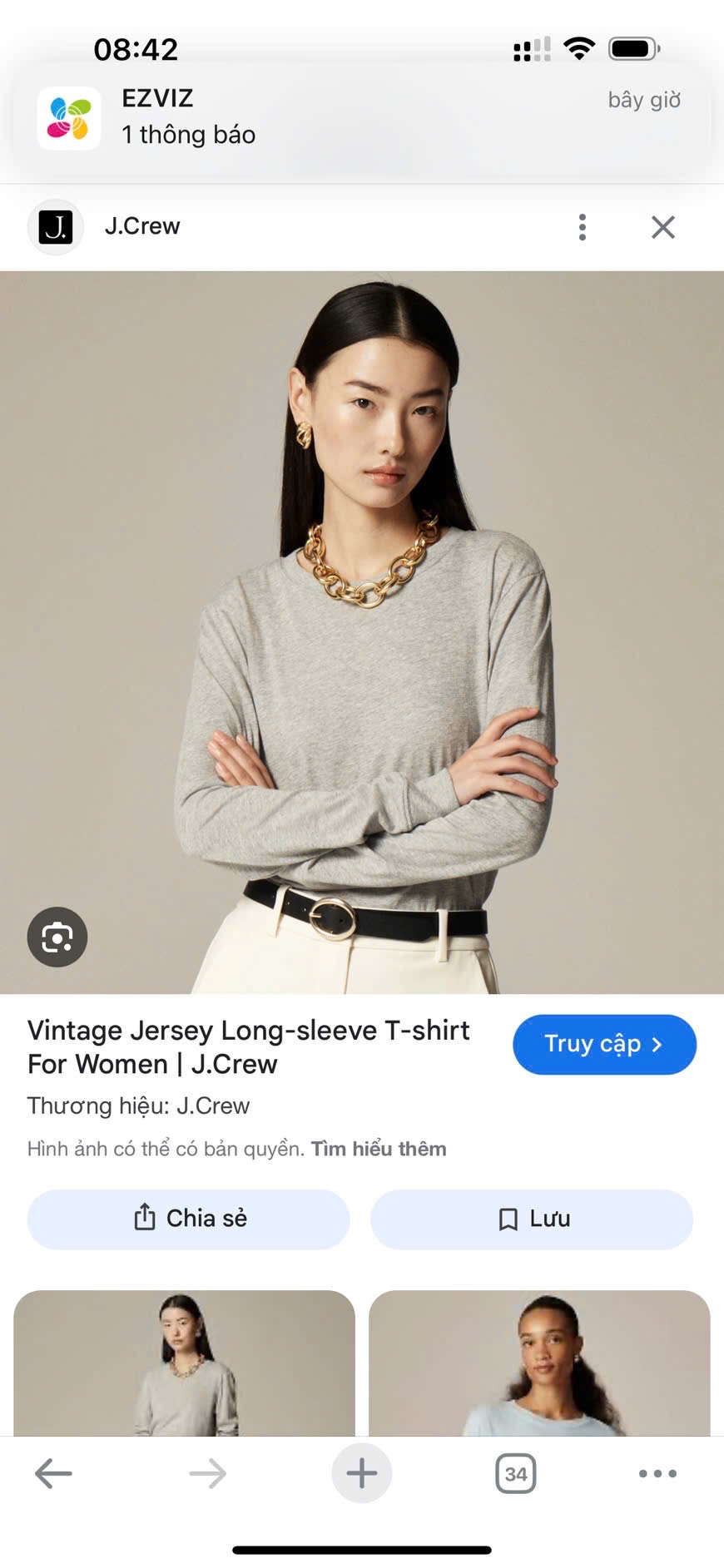Dismiss the result with the X
This screenshot has width=724, height=1568.
[x=662, y=226]
